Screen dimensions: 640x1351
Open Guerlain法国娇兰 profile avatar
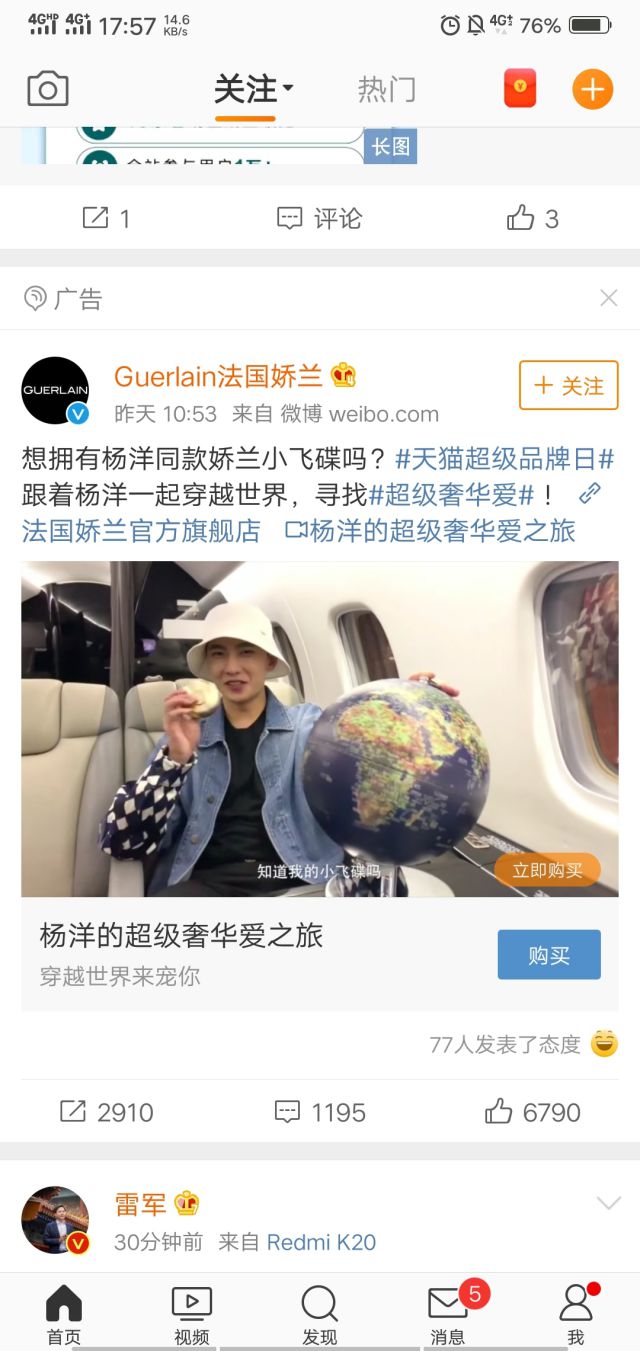click(55, 390)
